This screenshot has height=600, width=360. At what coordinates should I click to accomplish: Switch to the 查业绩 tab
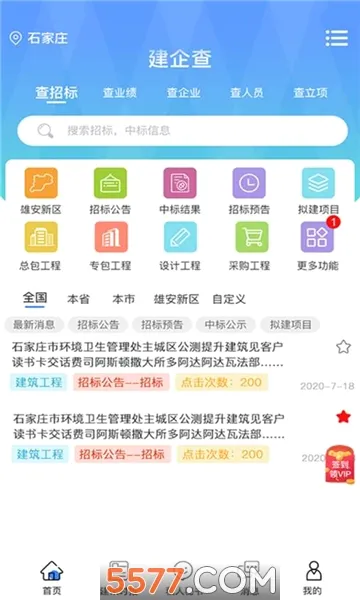pos(120,93)
